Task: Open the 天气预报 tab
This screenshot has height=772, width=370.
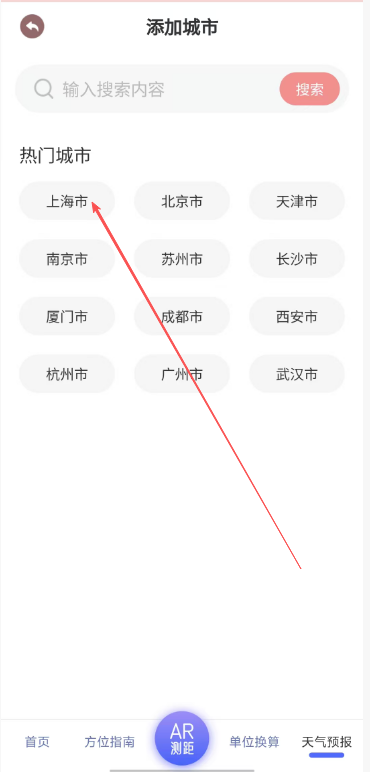Action: (327, 741)
